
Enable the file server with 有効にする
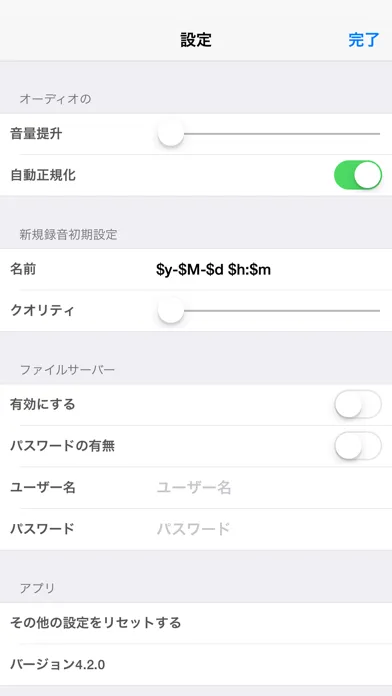(x=358, y=404)
